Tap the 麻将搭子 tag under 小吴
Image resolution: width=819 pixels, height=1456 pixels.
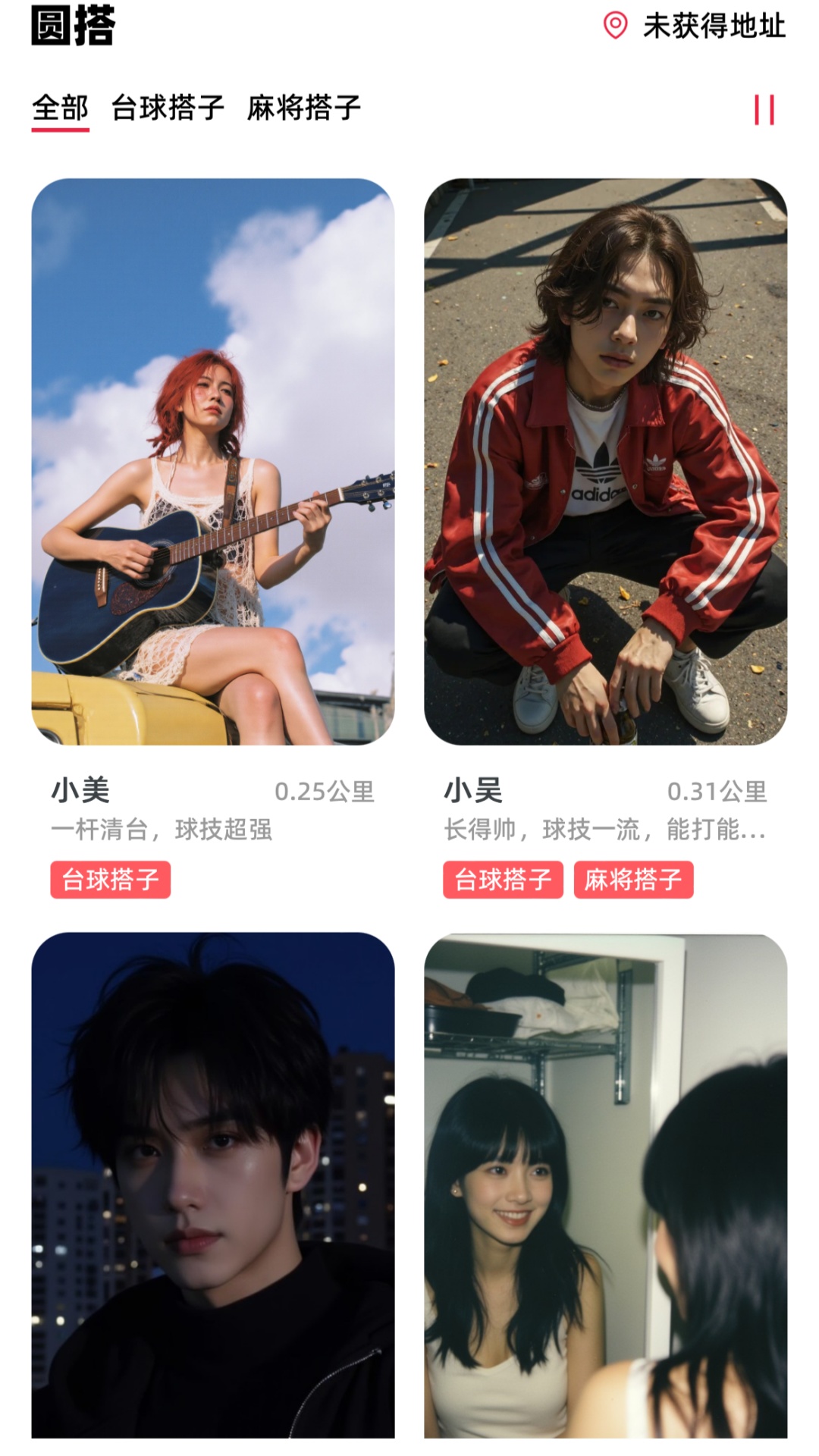pos(633,880)
